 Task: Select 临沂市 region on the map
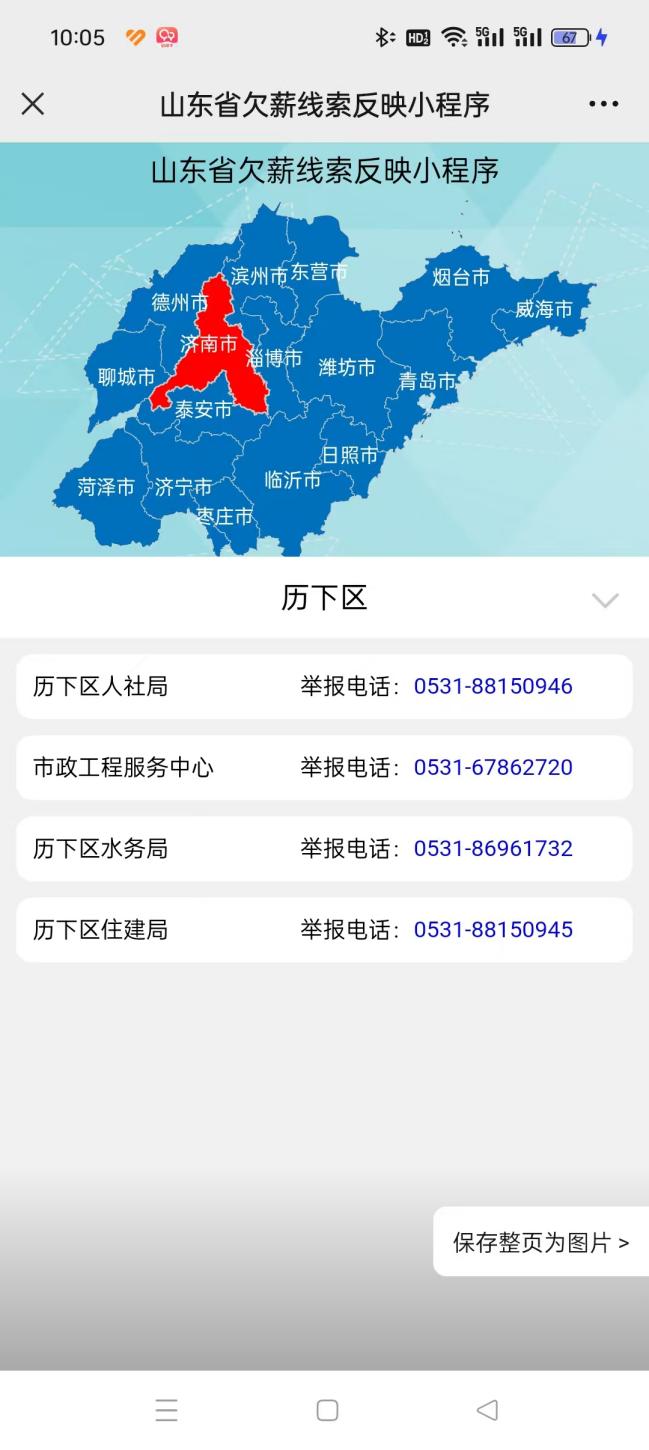(x=292, y=480)
